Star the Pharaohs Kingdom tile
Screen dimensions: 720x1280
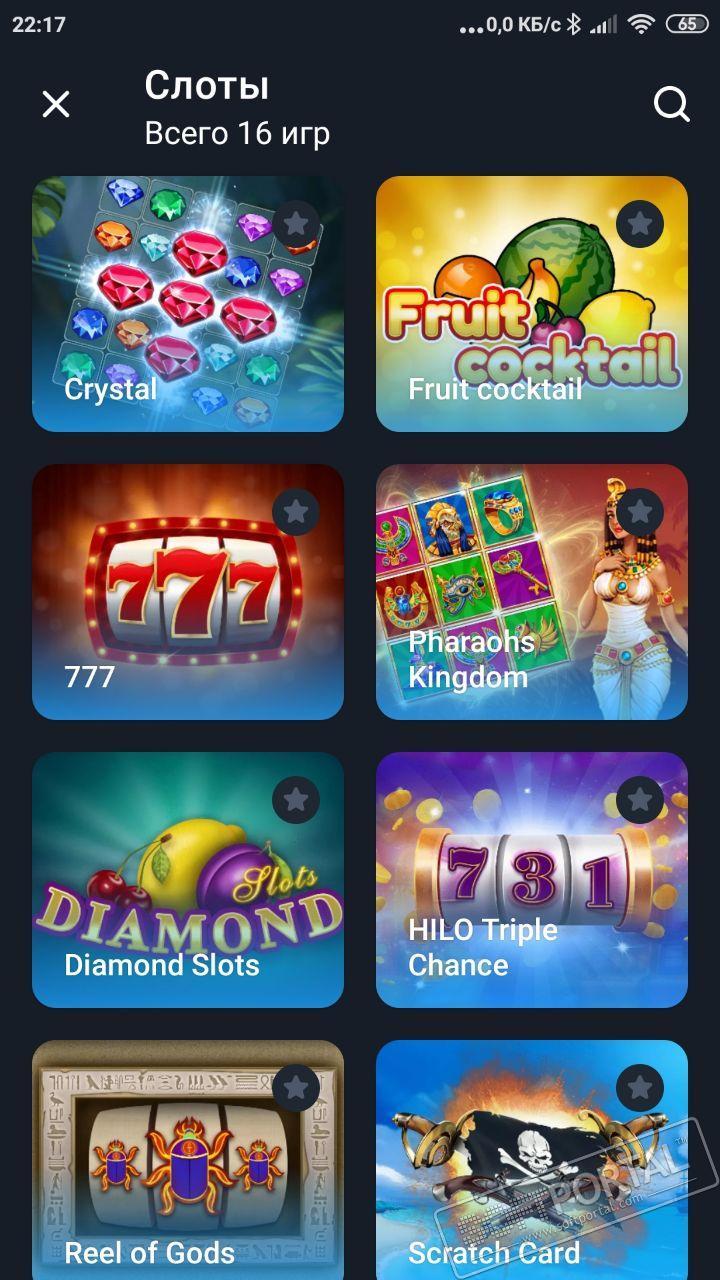pos(640,513)
